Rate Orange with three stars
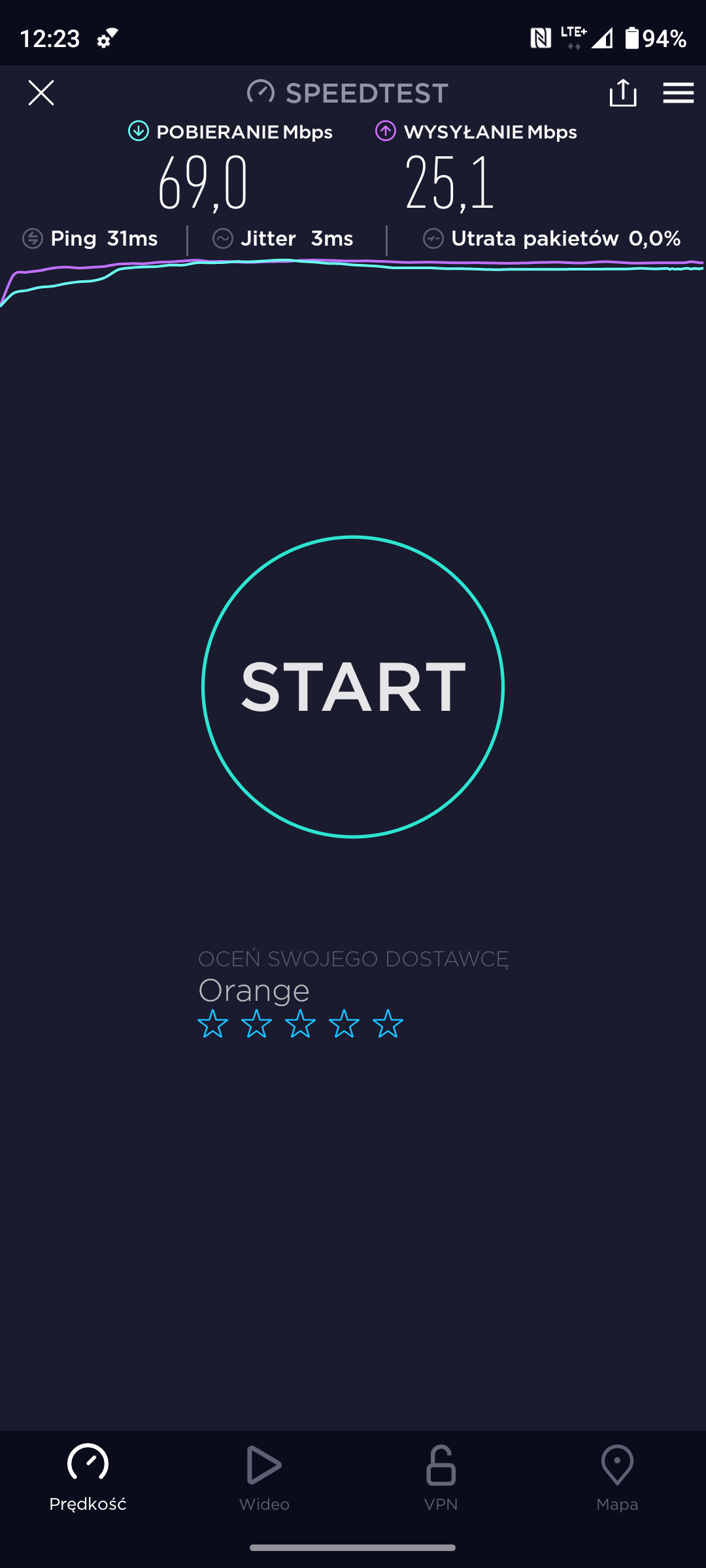The image size is (706, 1568). [301, 1024]
